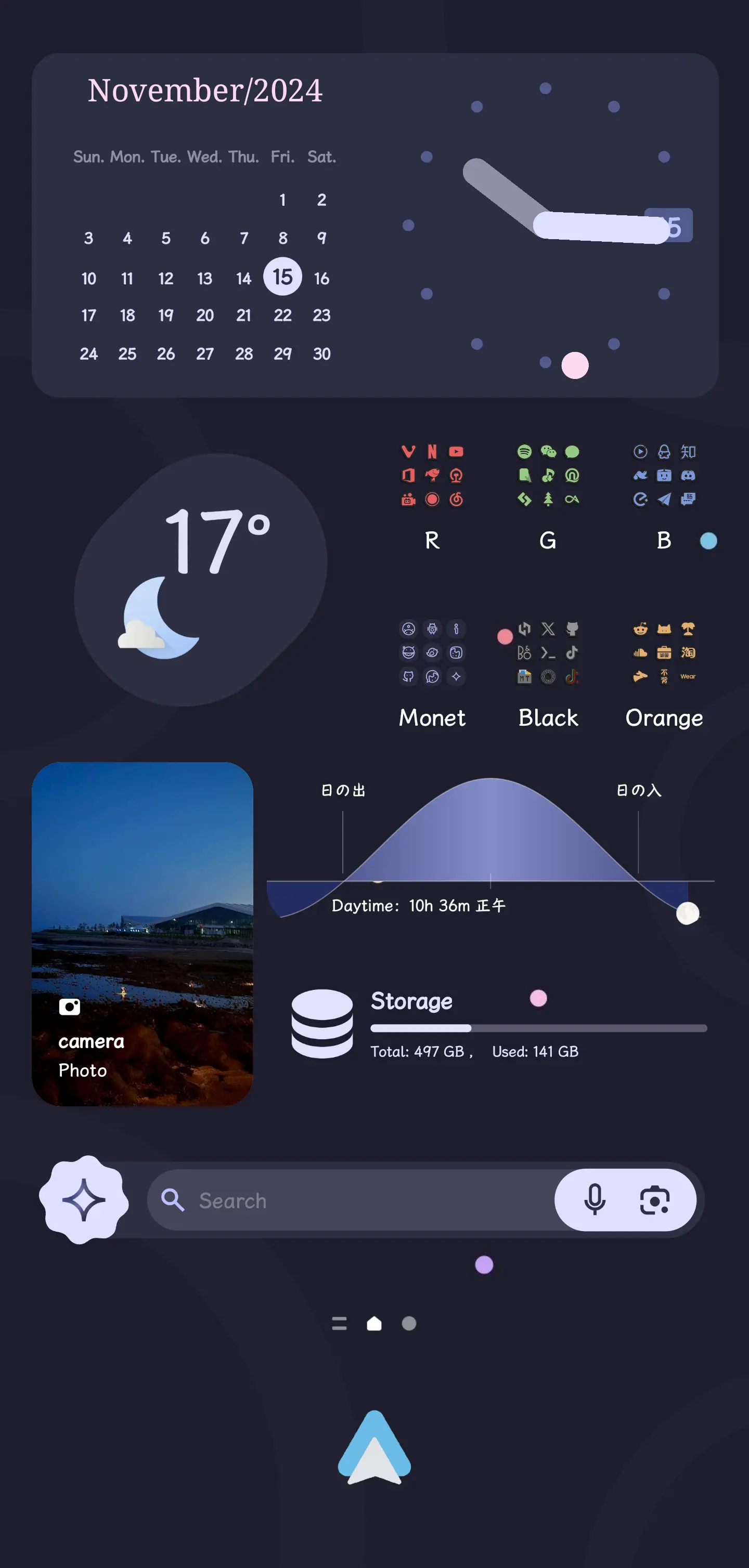
Task: Open the camera Photo widget
Action: [143, 934]
